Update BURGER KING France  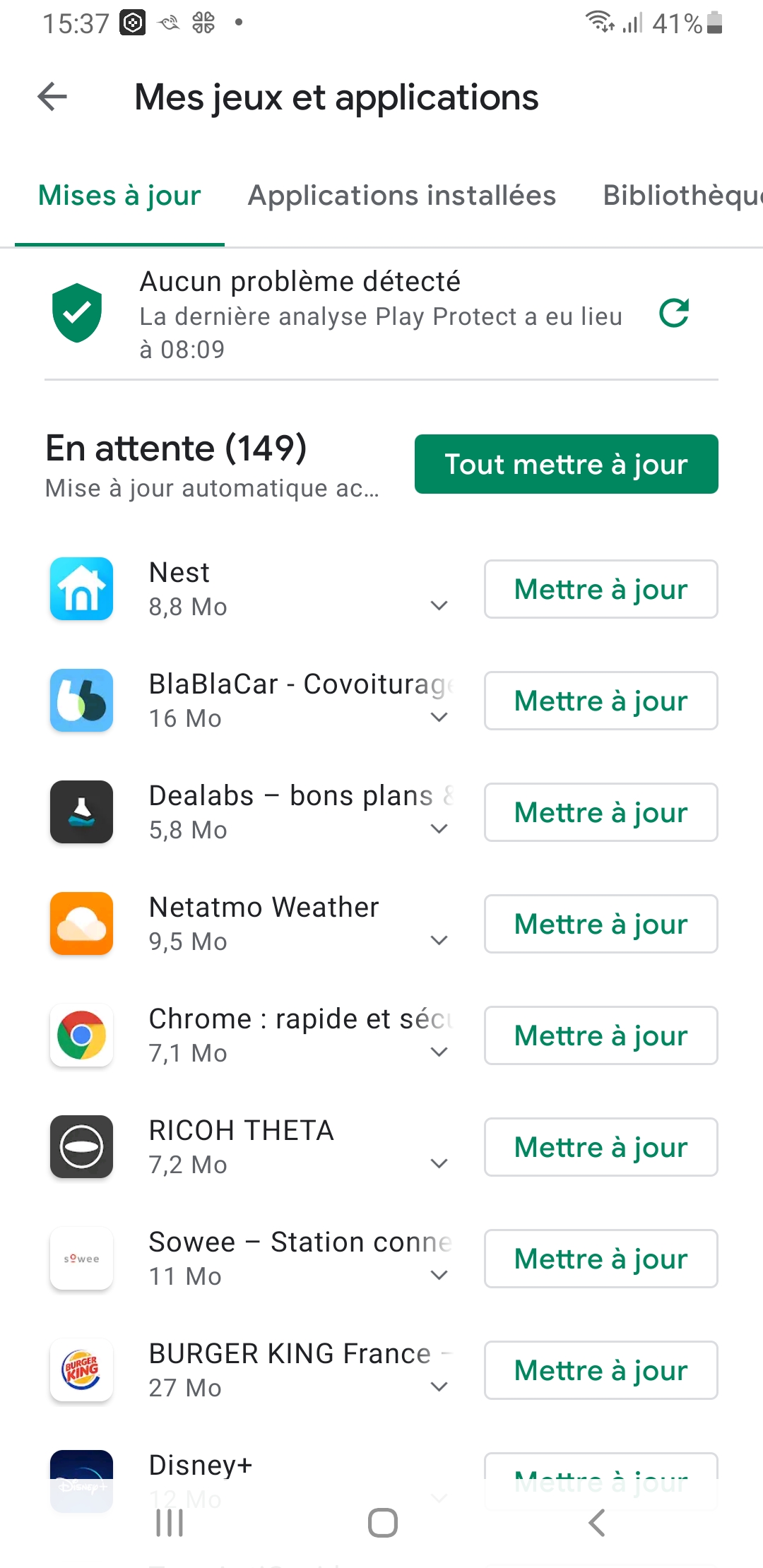point(601,1370)
